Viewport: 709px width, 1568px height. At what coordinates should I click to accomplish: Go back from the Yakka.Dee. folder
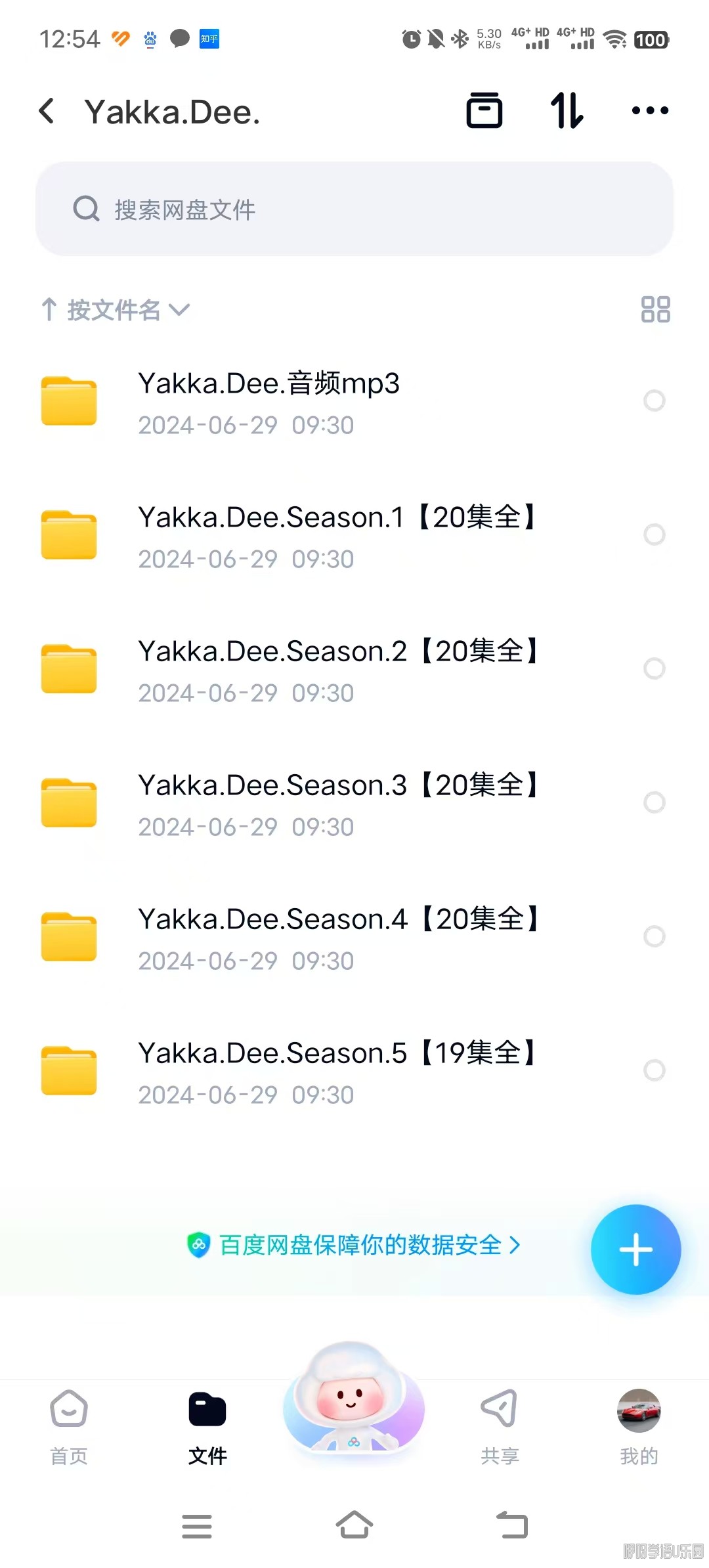pos(47,111)
